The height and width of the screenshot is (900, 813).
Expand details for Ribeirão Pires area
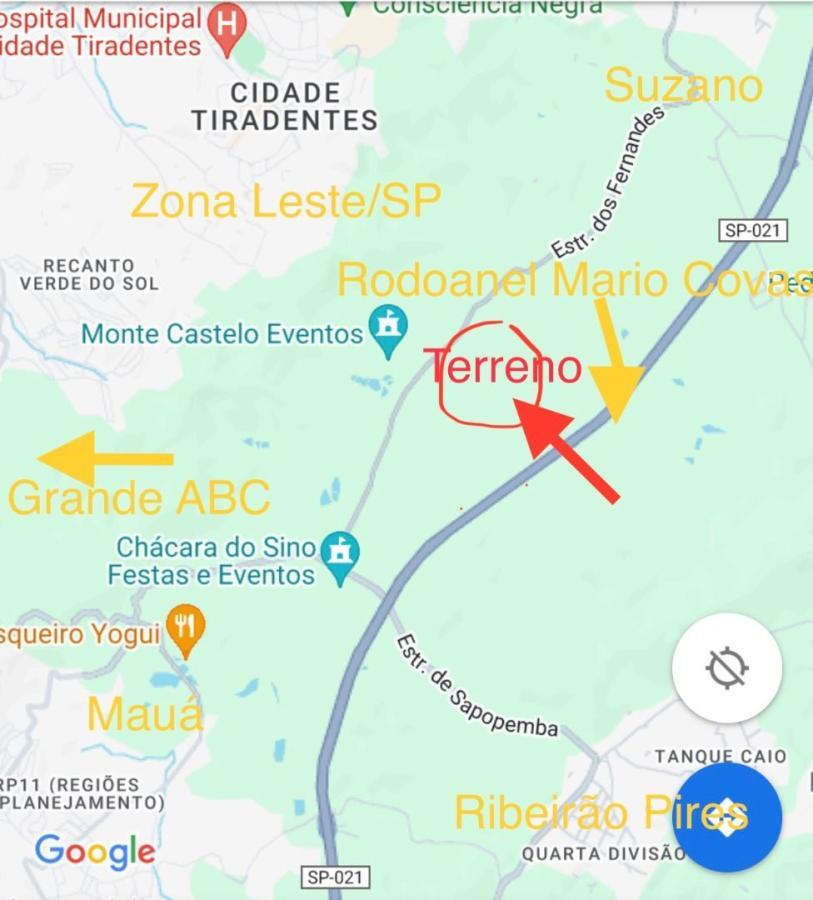[601, 814]
